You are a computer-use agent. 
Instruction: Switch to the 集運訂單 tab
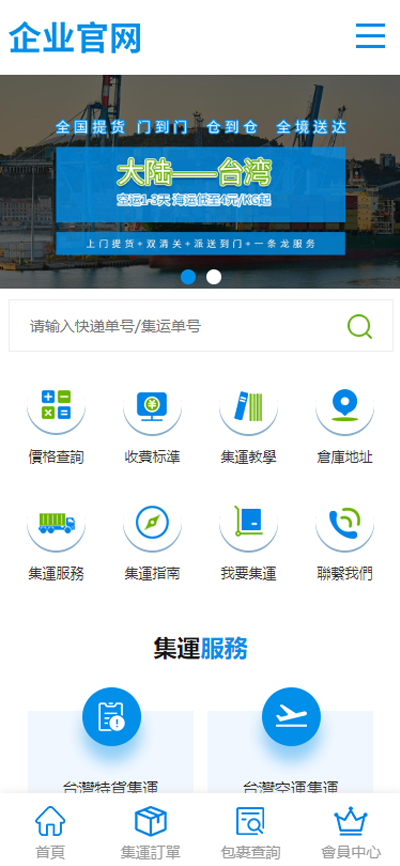150,832
